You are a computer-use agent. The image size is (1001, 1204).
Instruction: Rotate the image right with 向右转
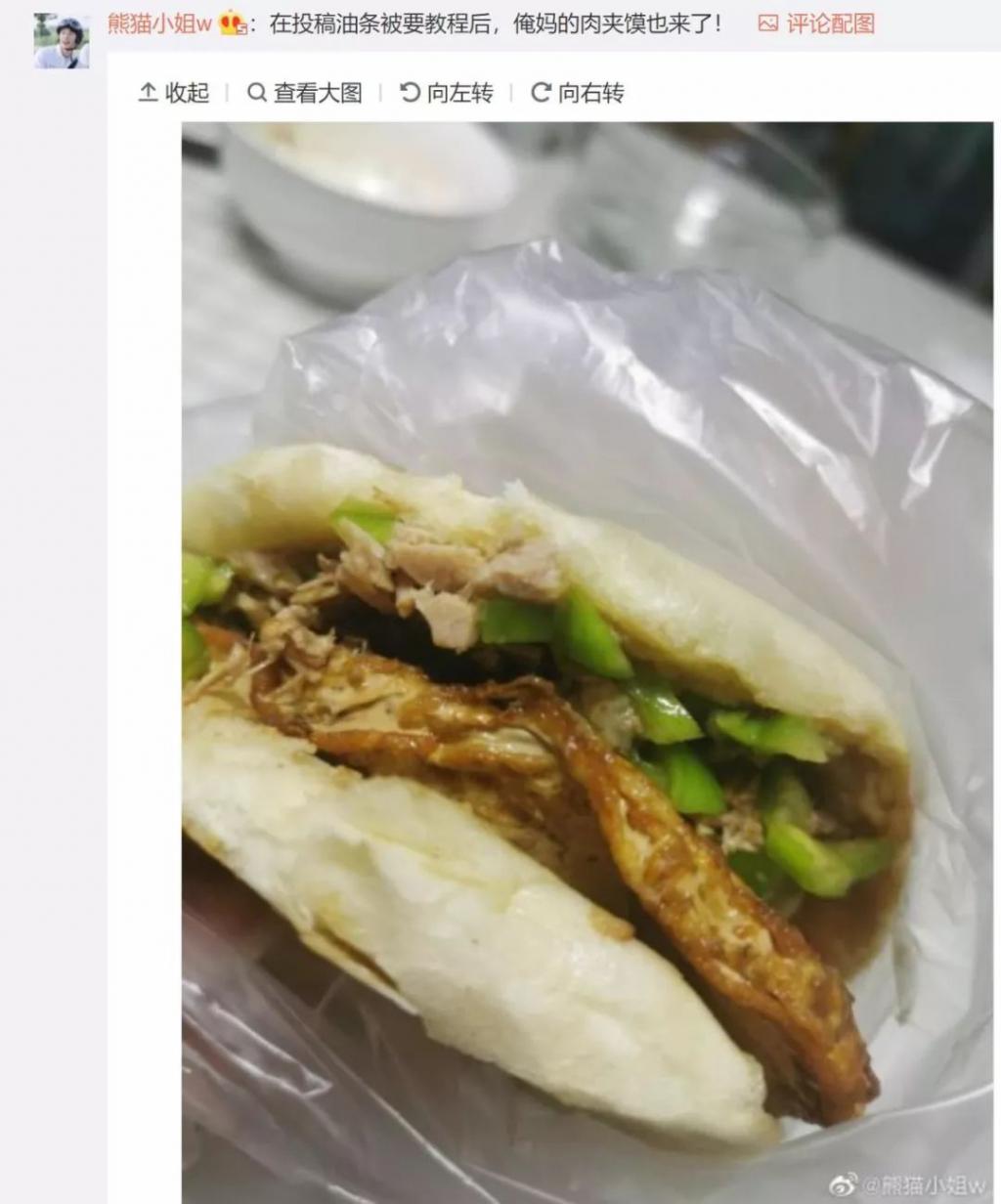577,93
